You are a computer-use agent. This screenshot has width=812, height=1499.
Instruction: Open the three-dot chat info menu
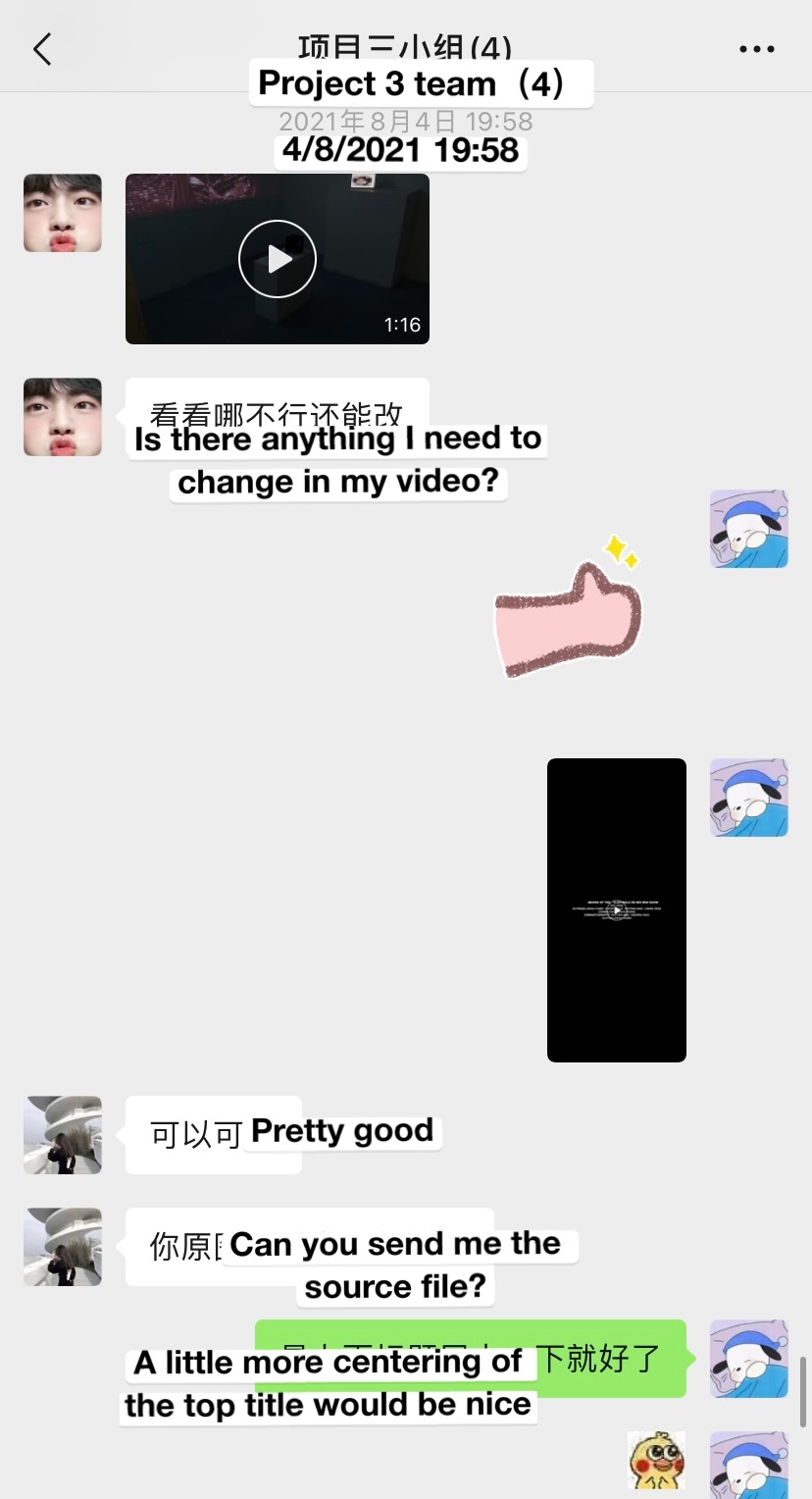(x=756, y=49)
